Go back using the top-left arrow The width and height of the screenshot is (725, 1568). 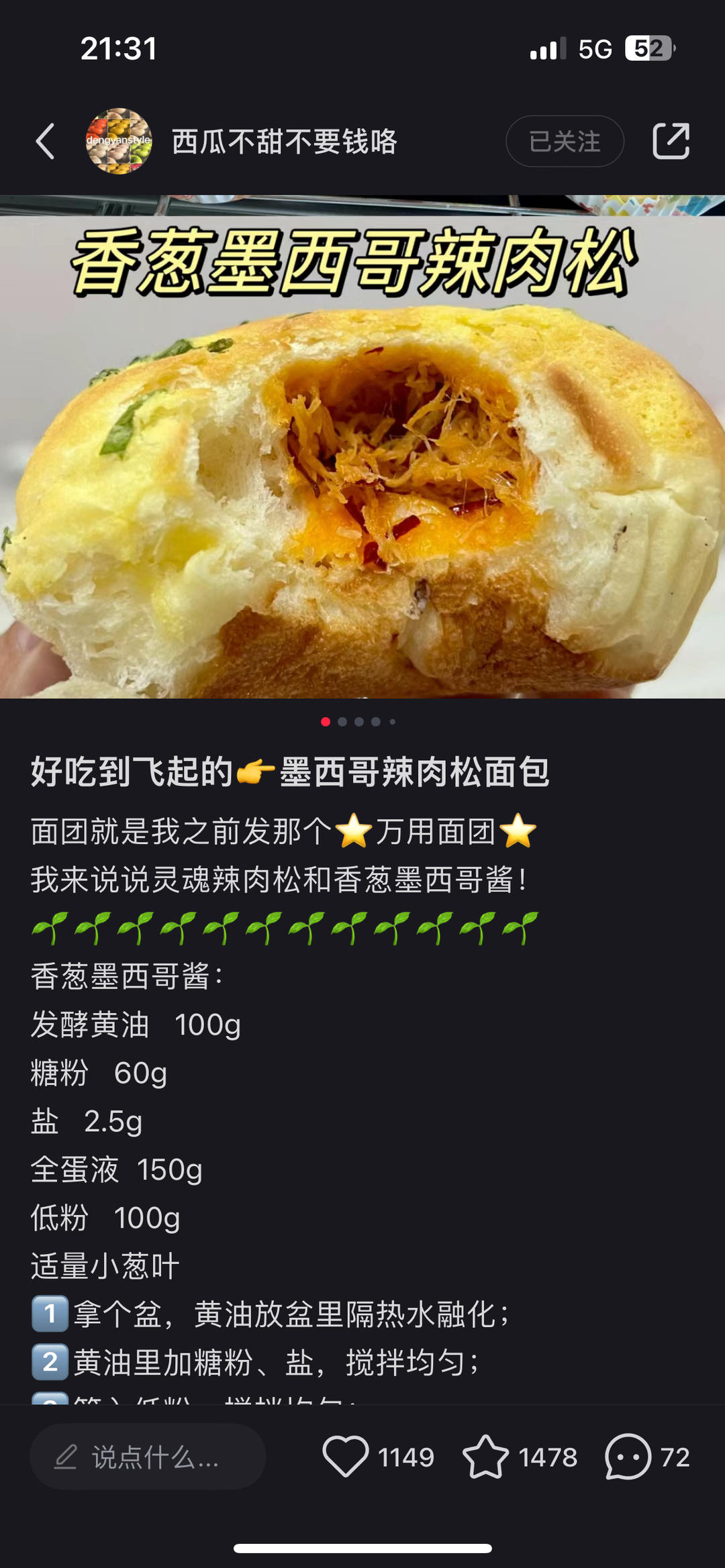point(46,142)
